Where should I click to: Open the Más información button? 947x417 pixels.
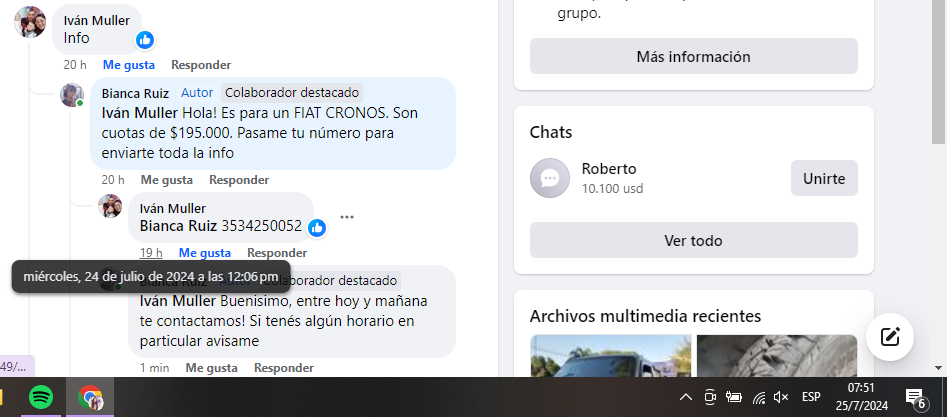[x=693, y=56]
